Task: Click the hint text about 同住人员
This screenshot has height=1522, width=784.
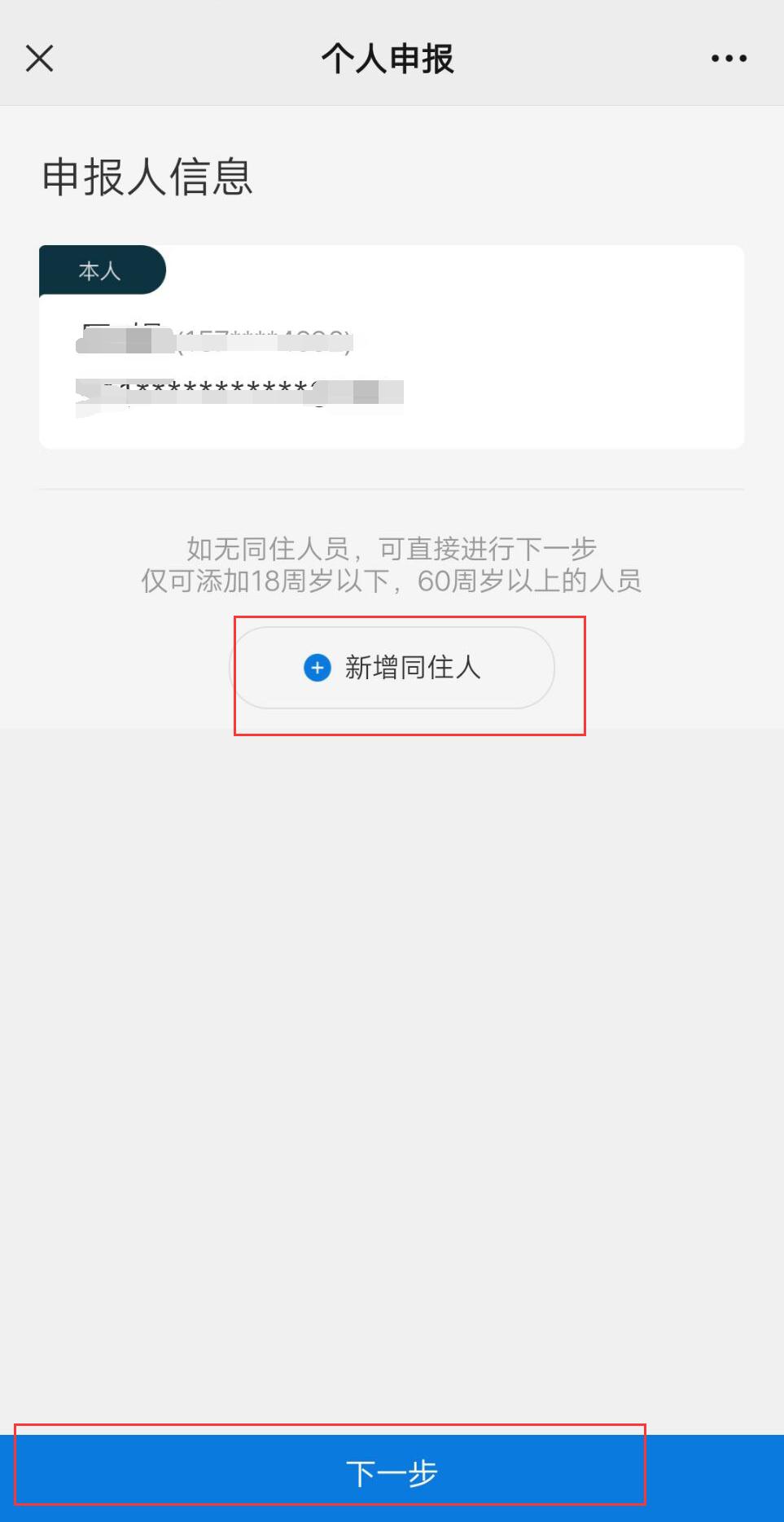Action: [391, 549]
